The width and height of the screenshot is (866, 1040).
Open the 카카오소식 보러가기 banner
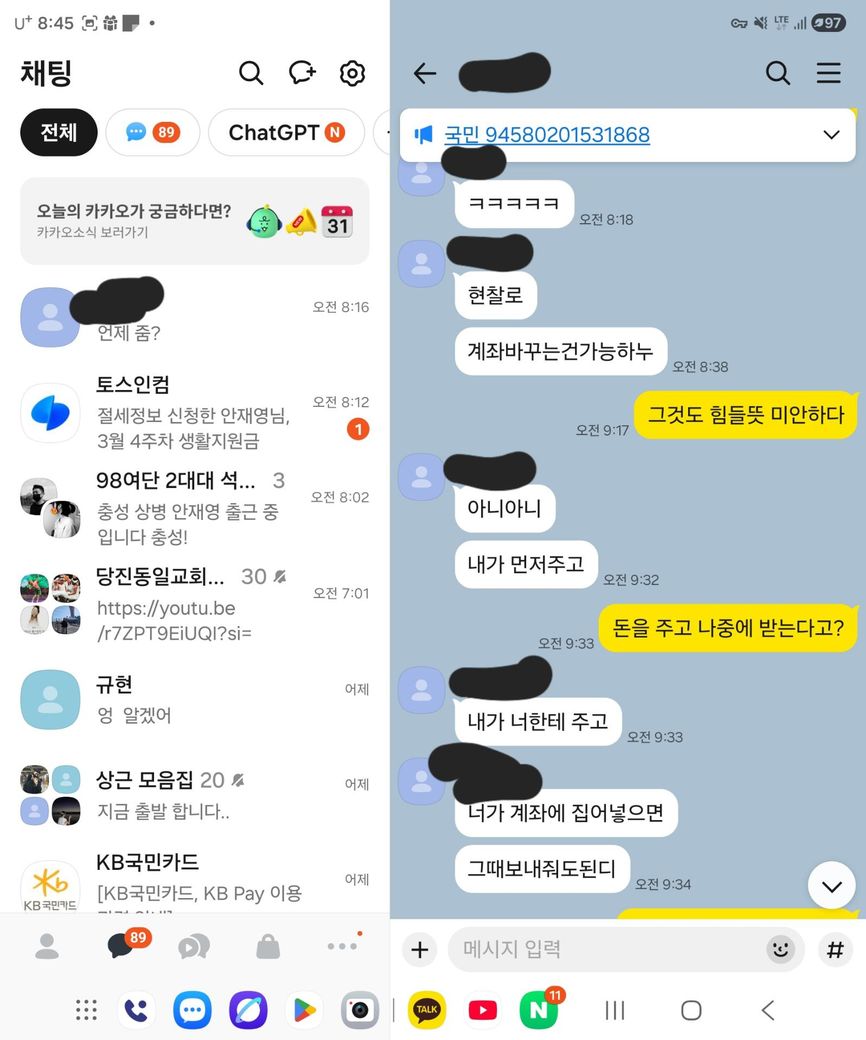click(x=195, y=221)
